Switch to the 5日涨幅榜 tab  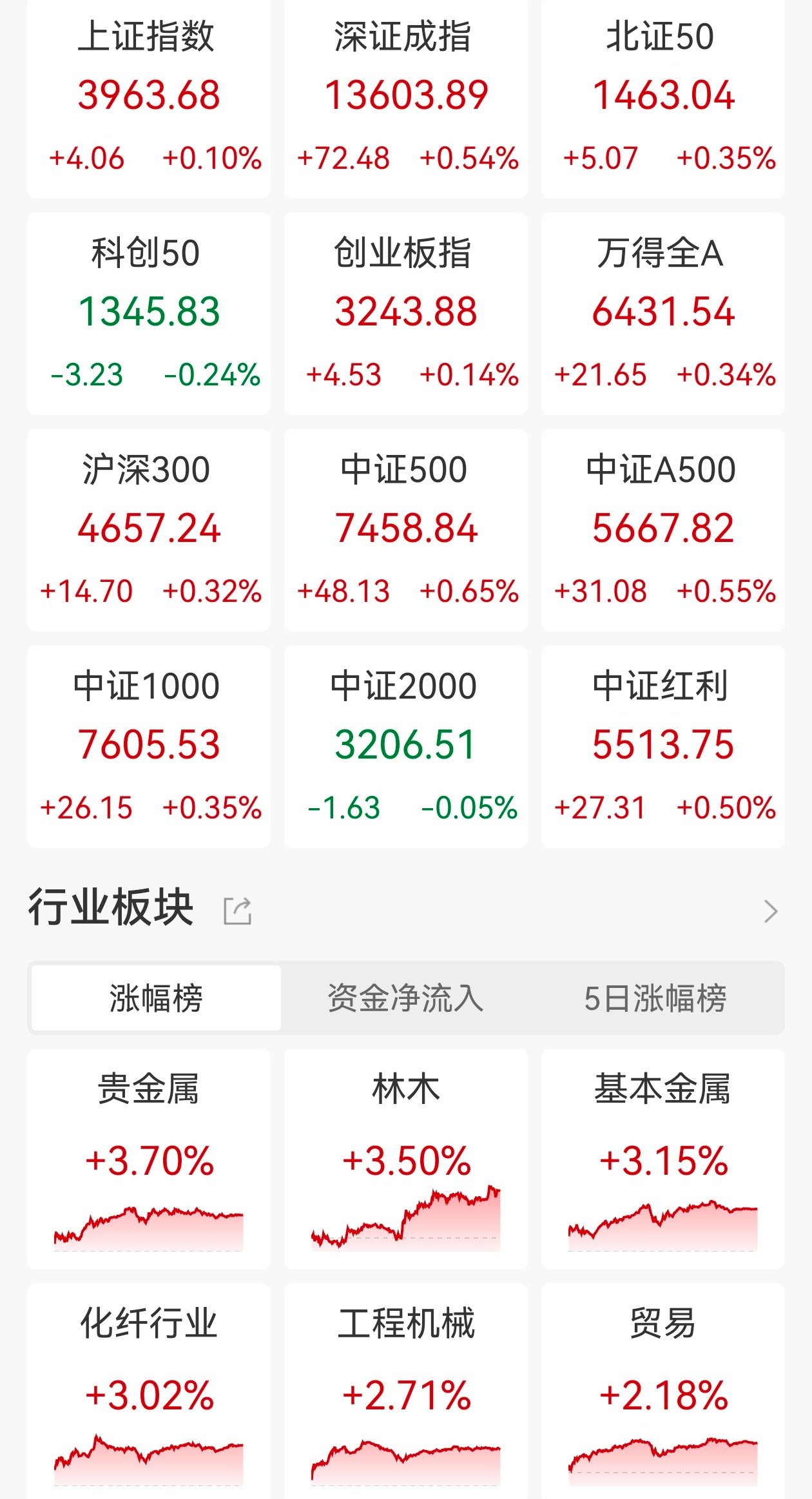pos(655,998)
